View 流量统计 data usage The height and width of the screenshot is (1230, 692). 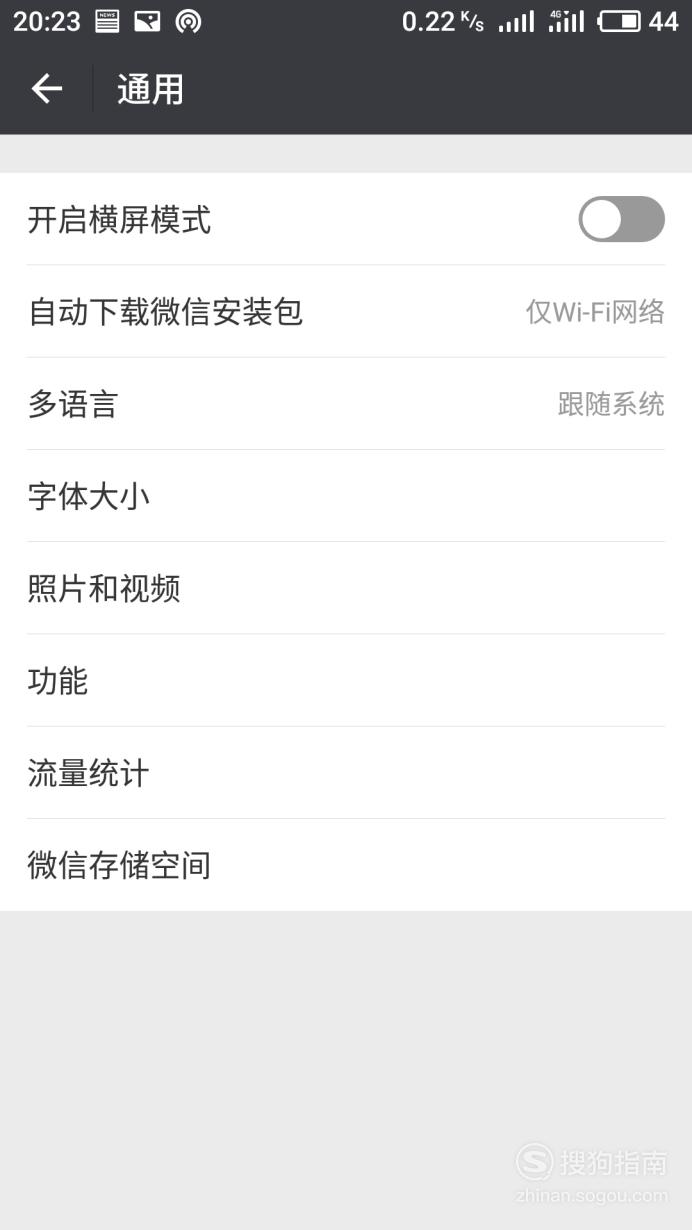pos(346,773)
